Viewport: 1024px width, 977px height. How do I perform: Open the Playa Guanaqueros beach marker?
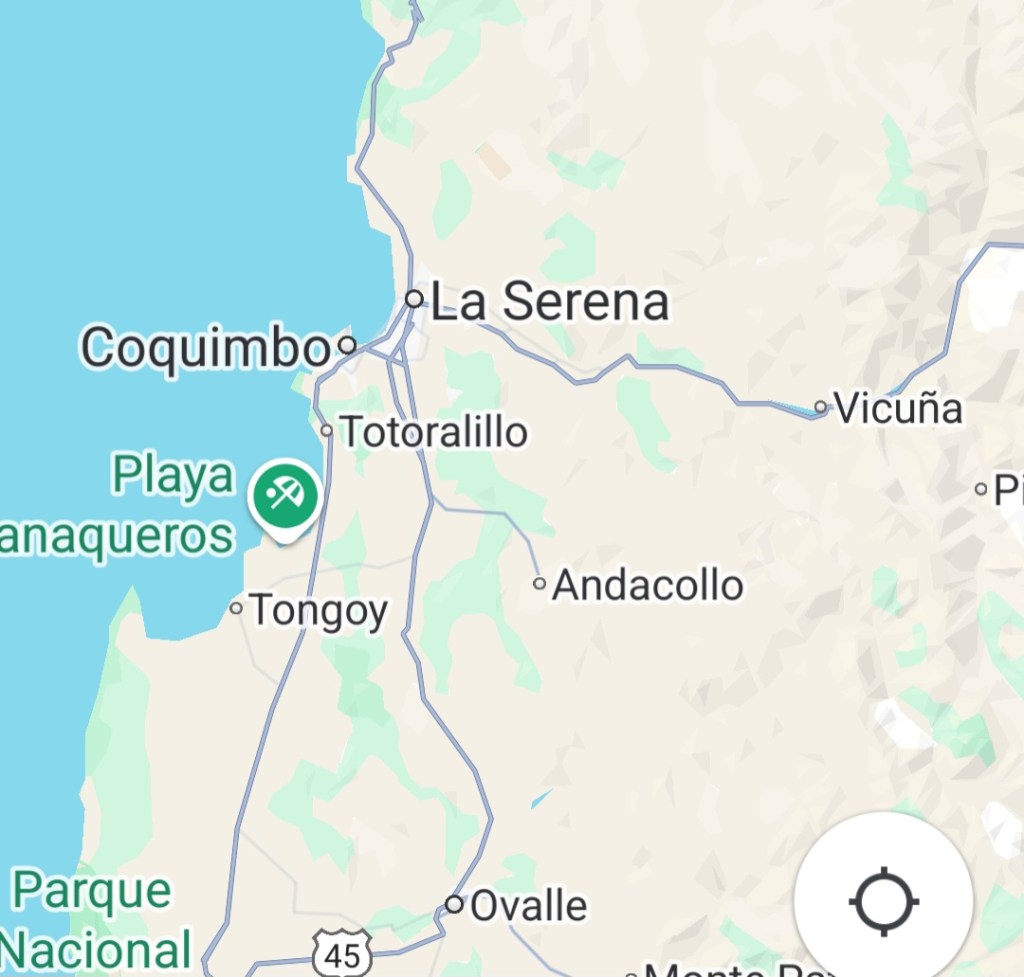[x=285, y=495]
